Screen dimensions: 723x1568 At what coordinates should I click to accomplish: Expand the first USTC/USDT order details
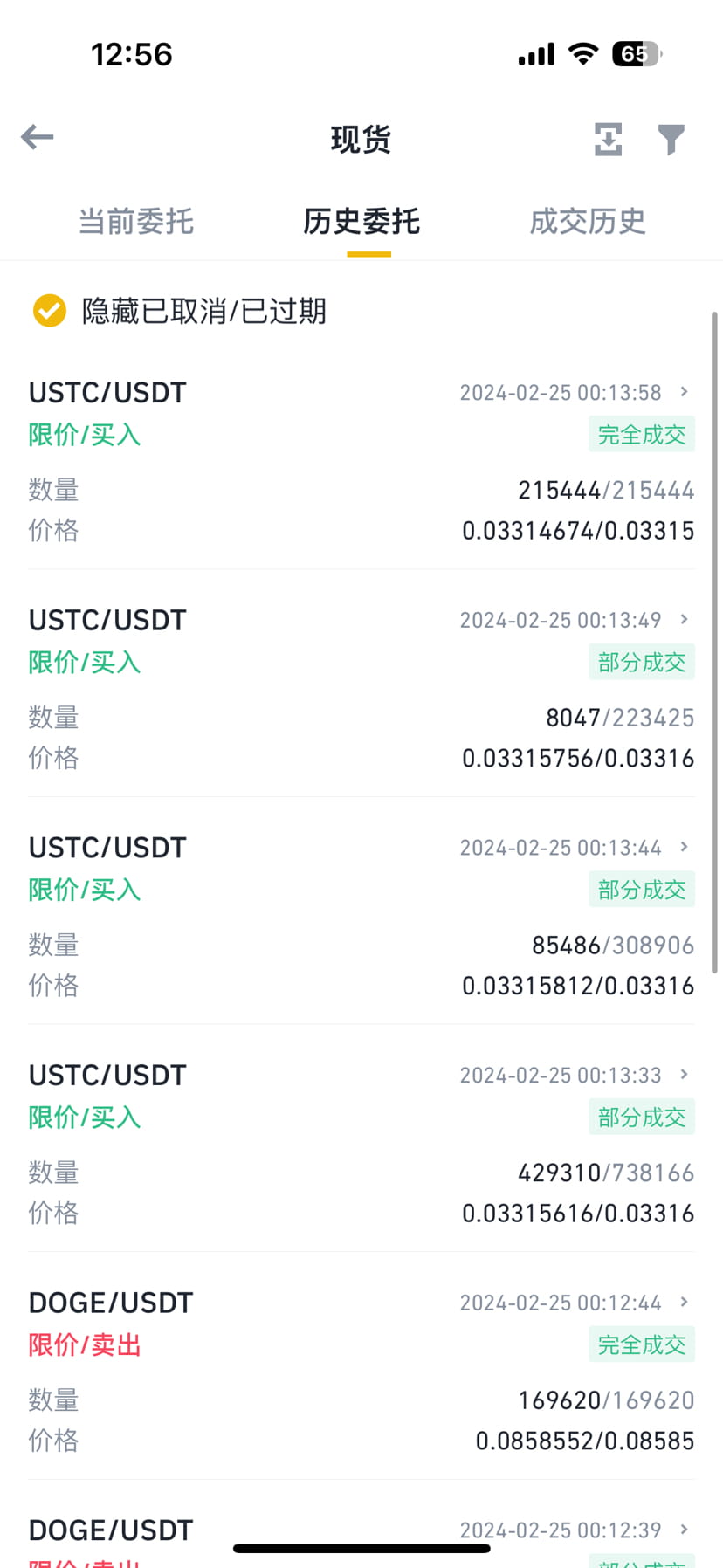(x=683, y=393)
